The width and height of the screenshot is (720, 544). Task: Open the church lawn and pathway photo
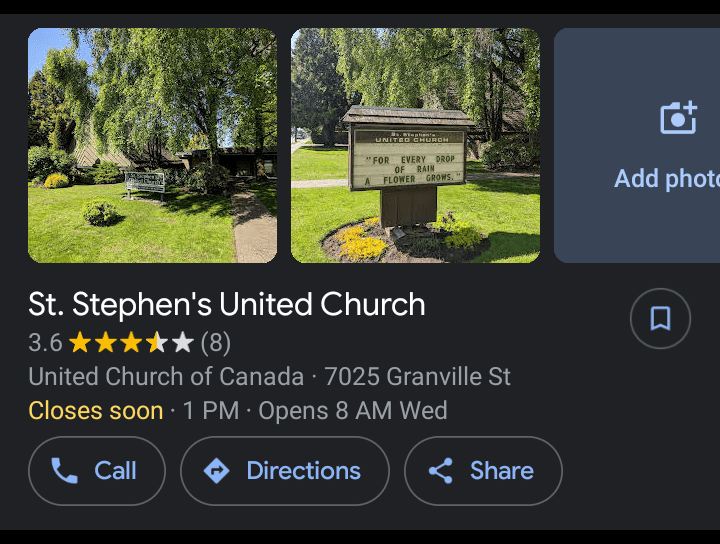(x=152, y=146)
